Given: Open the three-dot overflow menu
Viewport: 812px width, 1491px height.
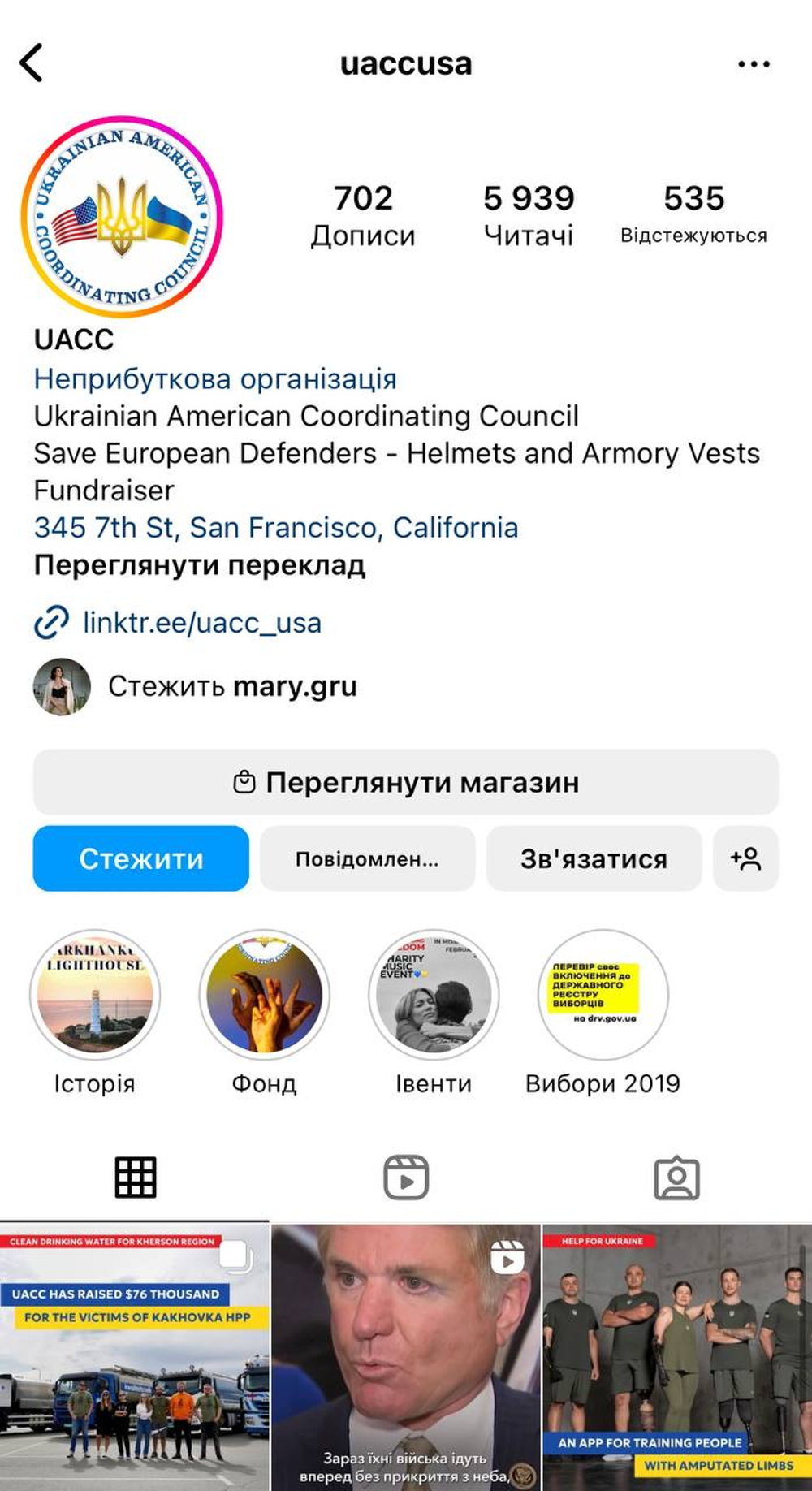Looking at the screenshot, I should [754, 64].
